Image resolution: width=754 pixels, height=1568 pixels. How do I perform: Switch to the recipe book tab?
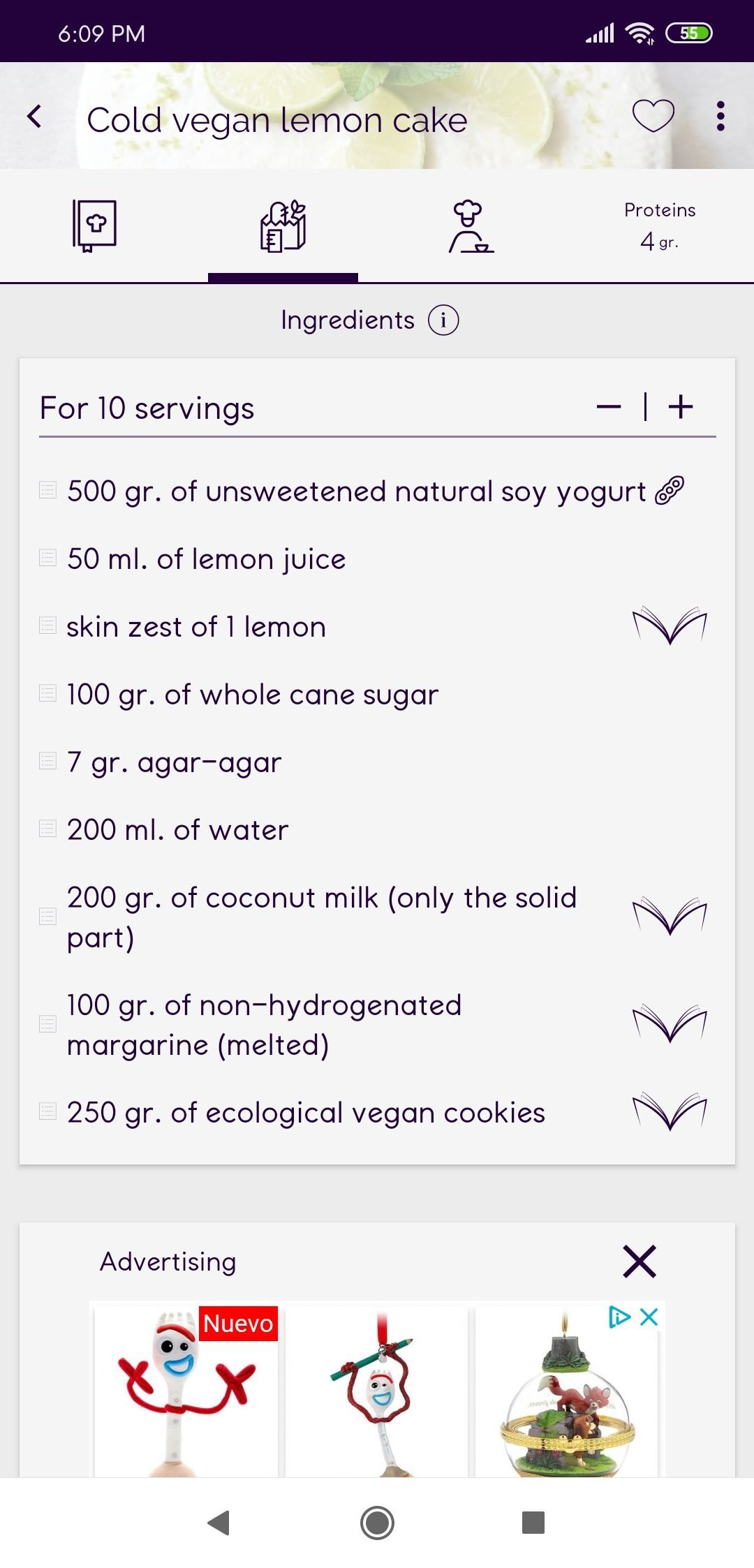(x=94, y=225)
